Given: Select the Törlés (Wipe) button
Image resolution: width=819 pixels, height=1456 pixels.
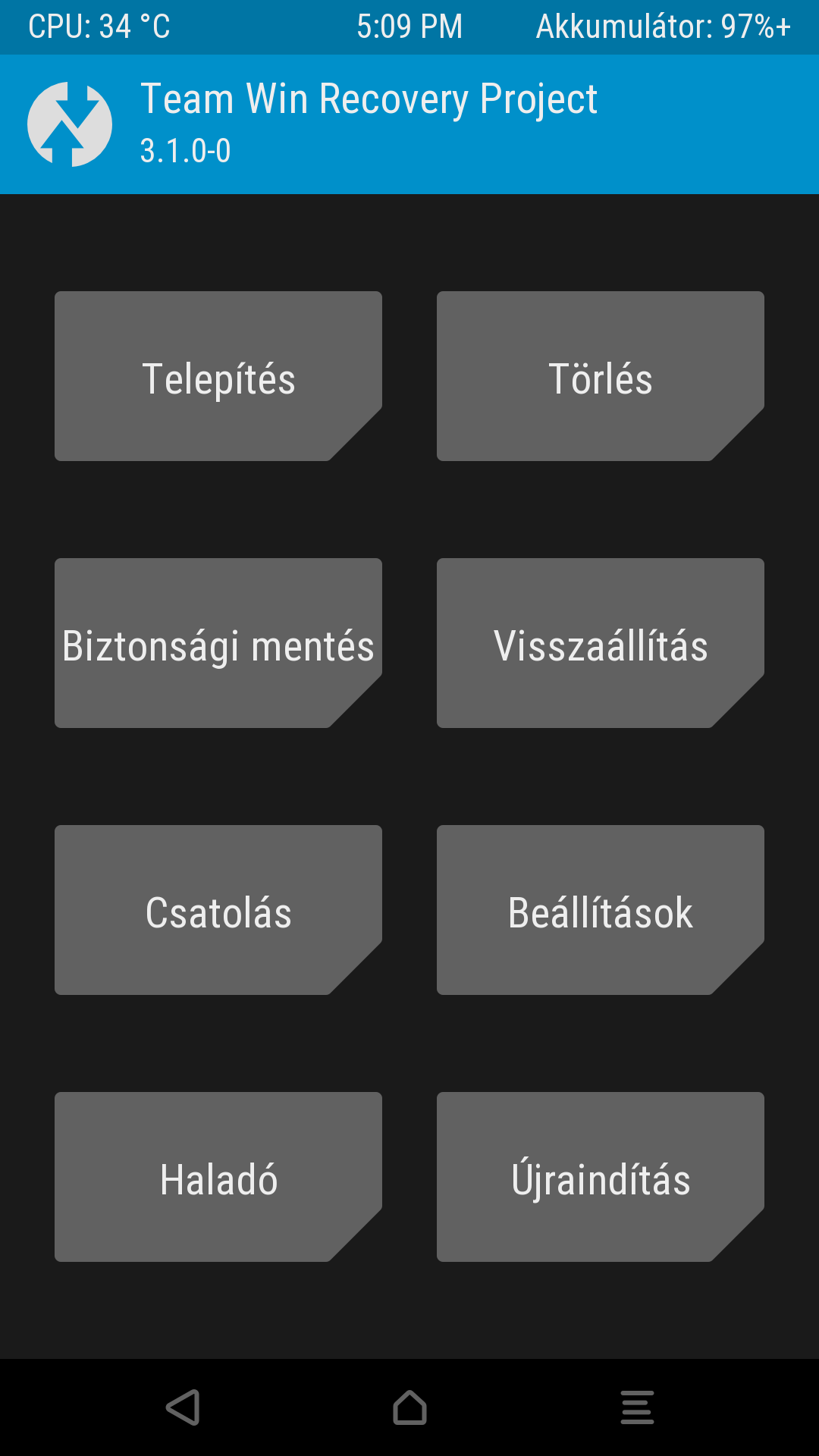Looking at the screenshot, I should coord(601,376).
